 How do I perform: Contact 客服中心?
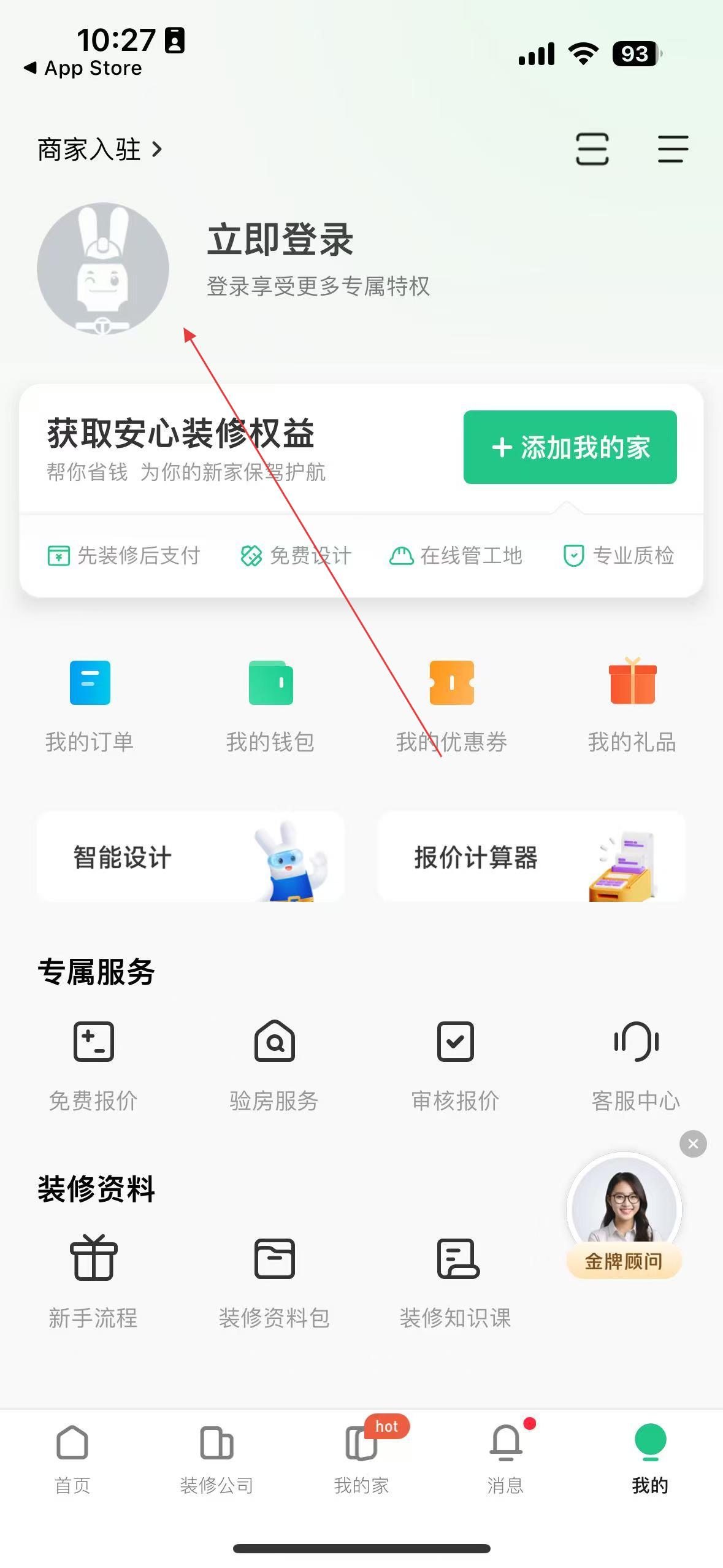pyautogui.click(x=636, y=1065)
